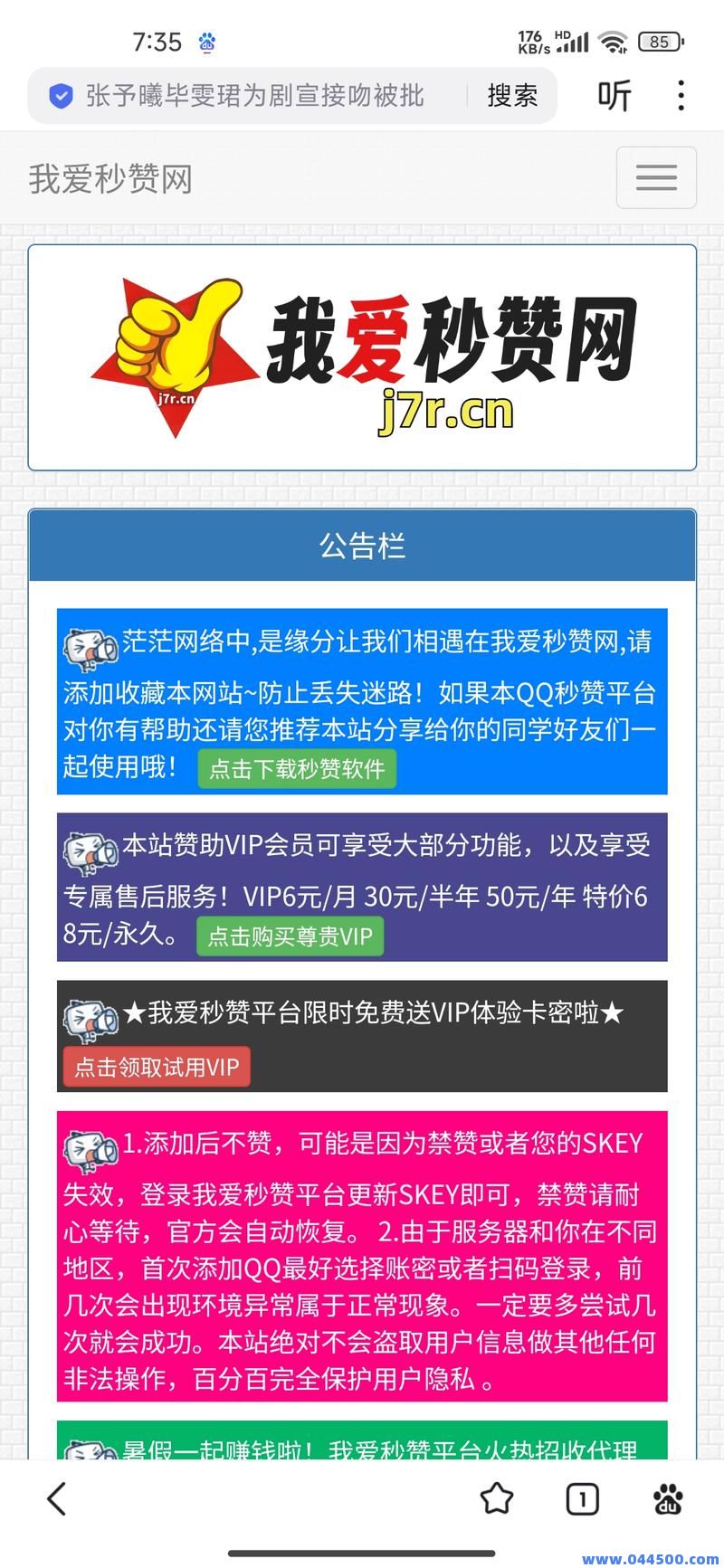Tap the battery indicator showing 85
The width and height of the screenshot is (724, 1568).
pyautogui.click(x=660, y=41)
